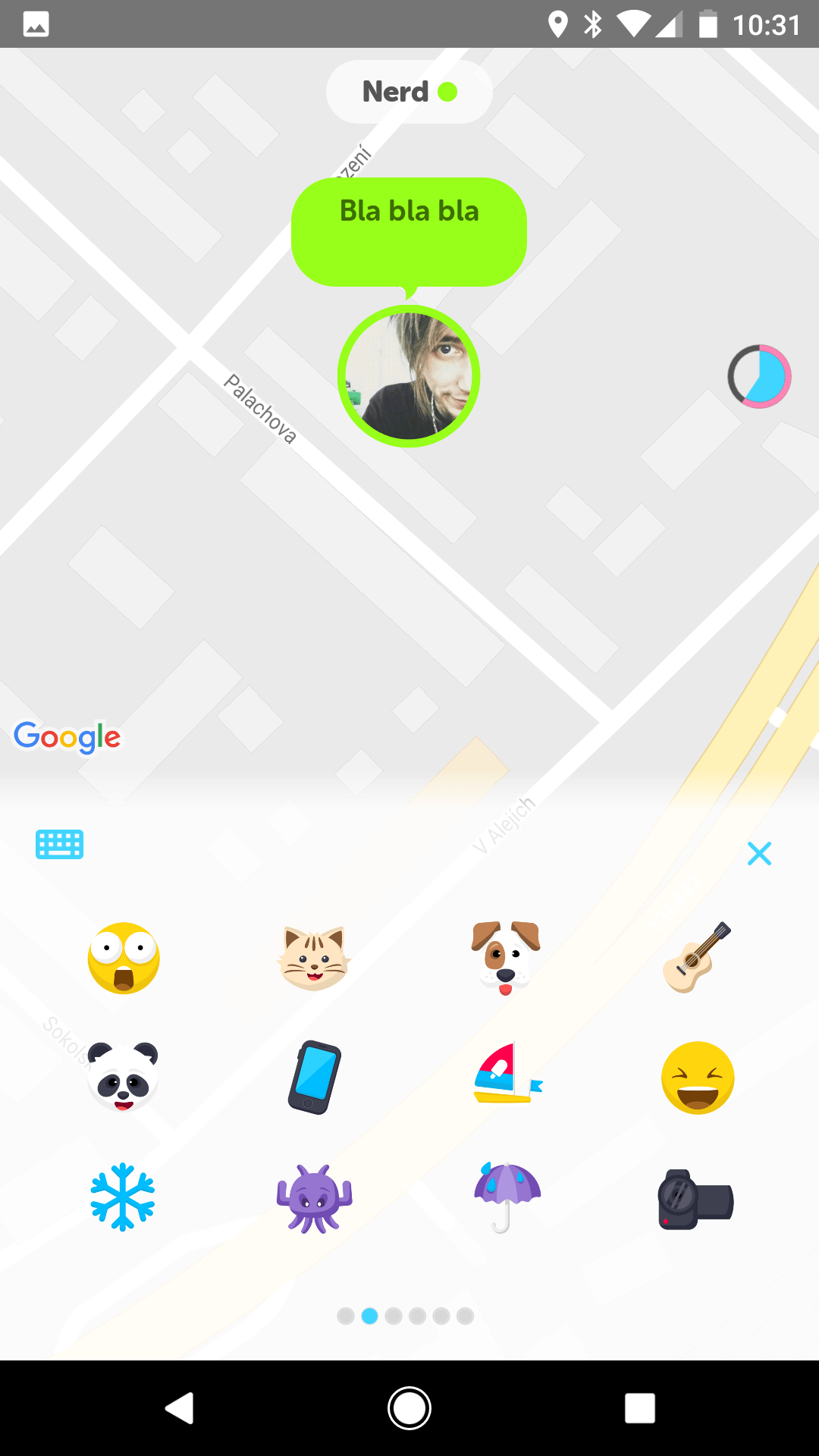Switch to the keyboard input
The width and height of the screenshot is (819, 1456).
[59, 844]
